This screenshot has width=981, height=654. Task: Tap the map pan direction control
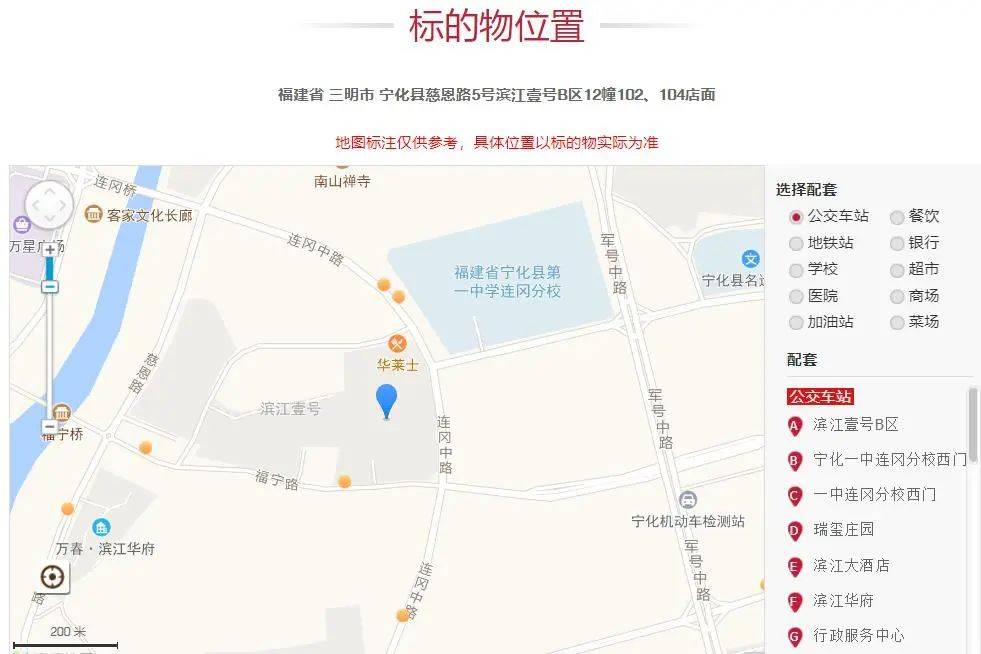(x=48, y=206)
